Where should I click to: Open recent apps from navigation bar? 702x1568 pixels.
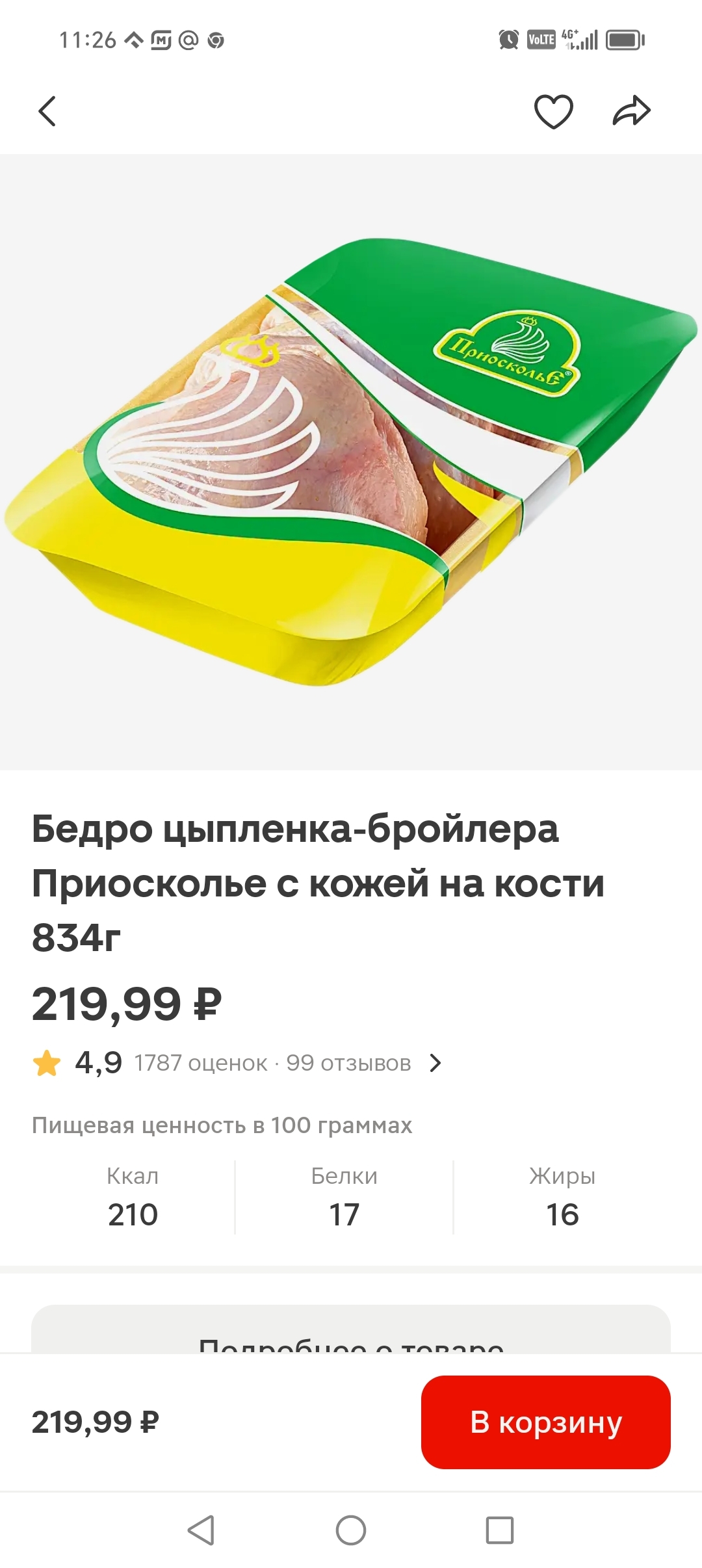499,1530
